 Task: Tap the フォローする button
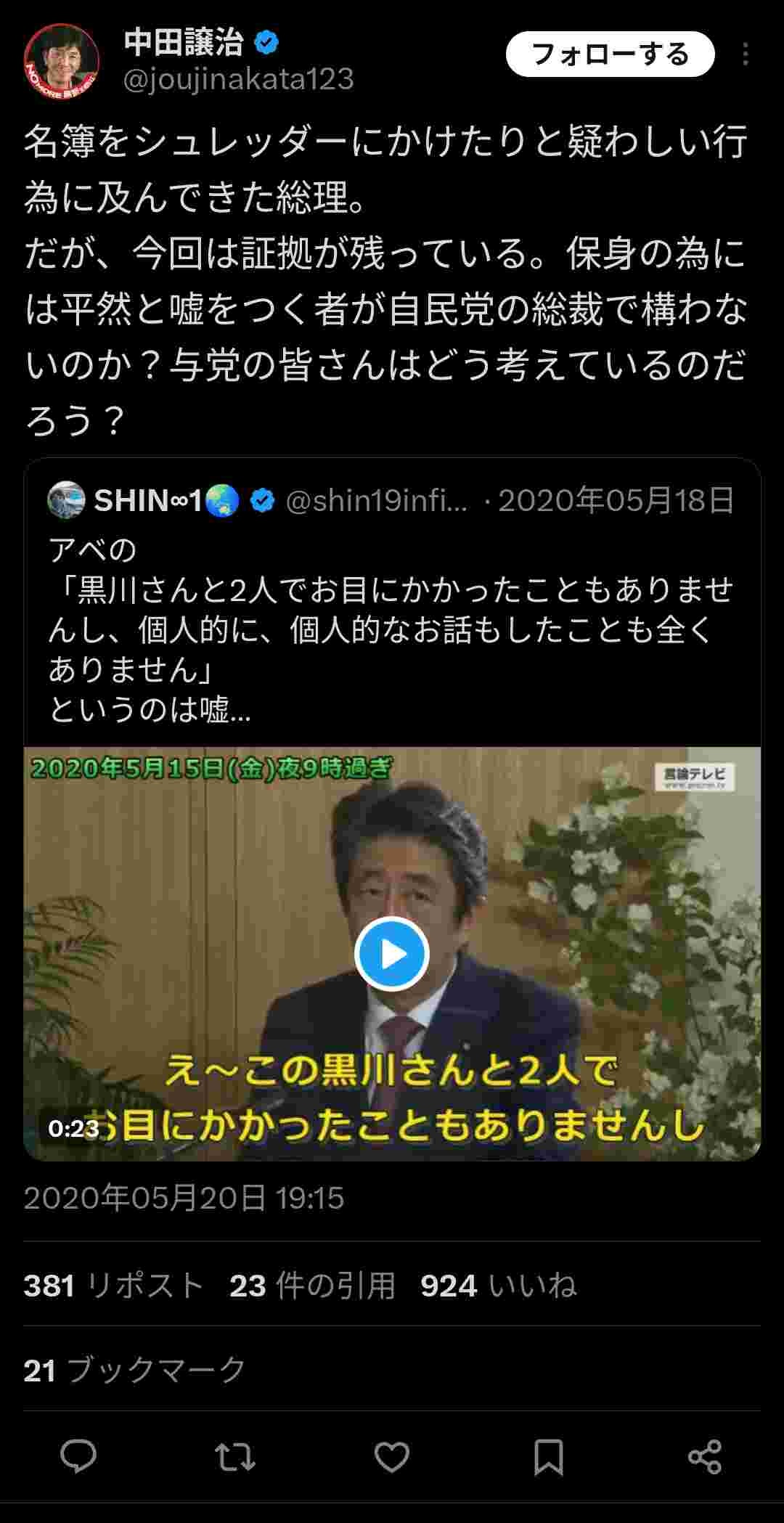pyautogui.click(x=610, y=54)
